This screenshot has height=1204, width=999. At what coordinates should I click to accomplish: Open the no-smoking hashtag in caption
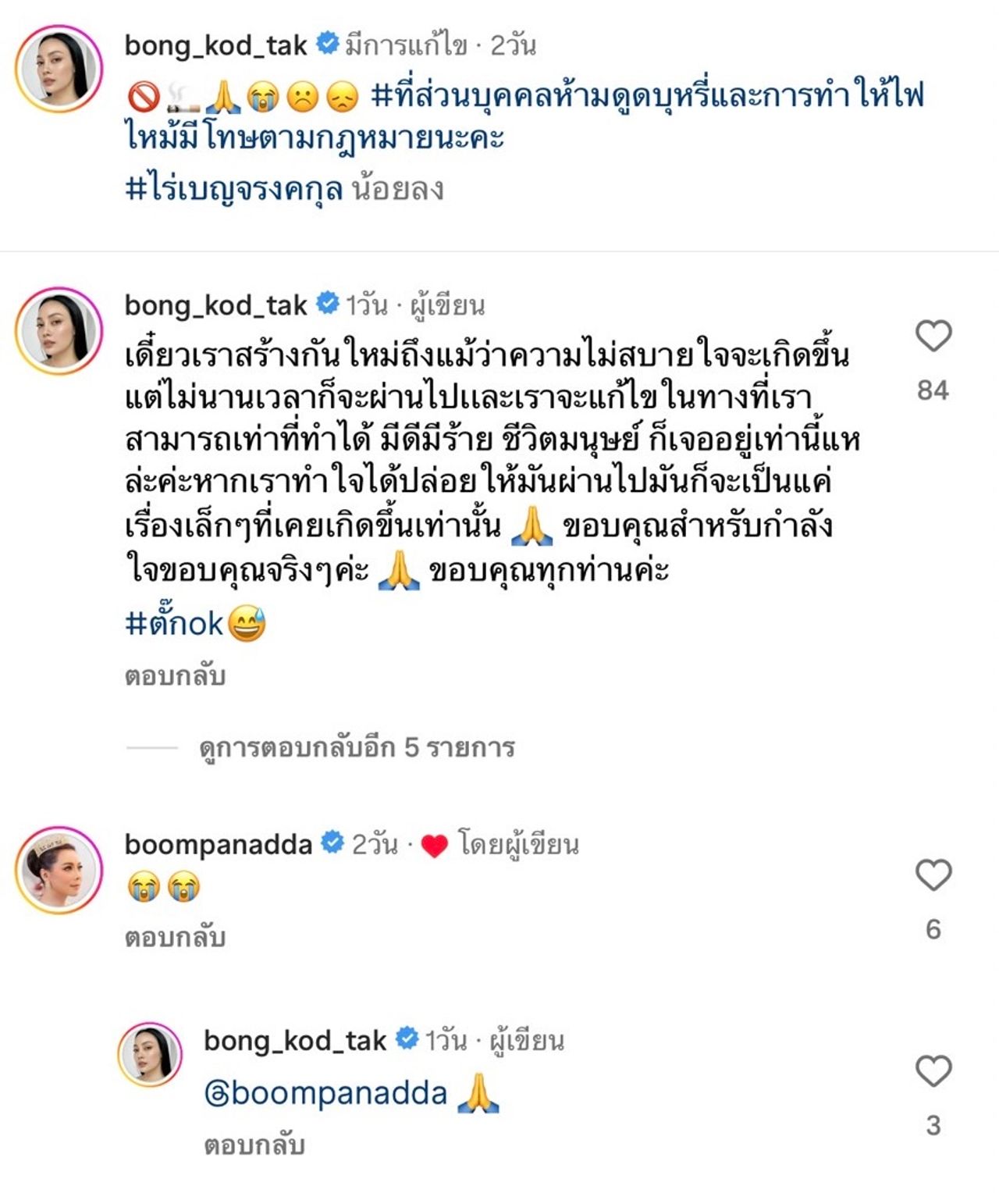648,97
